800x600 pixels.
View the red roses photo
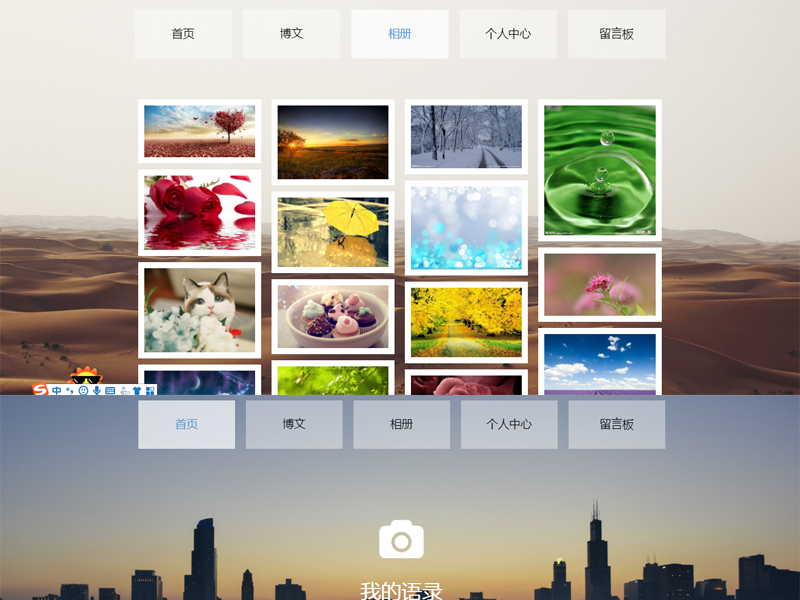199,213
